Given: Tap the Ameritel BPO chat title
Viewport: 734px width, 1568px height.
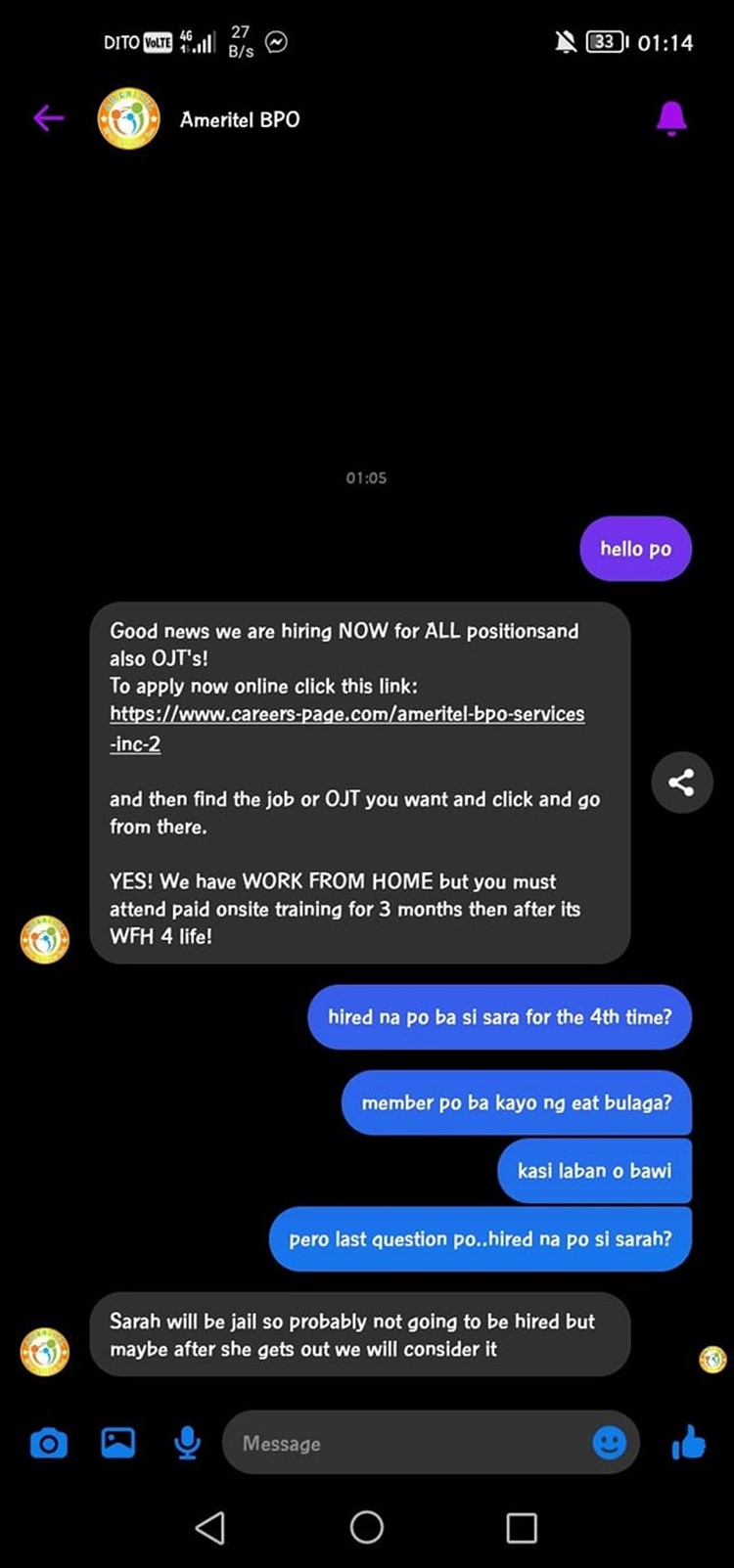Looking at the screenshot, I should point(240,118).
